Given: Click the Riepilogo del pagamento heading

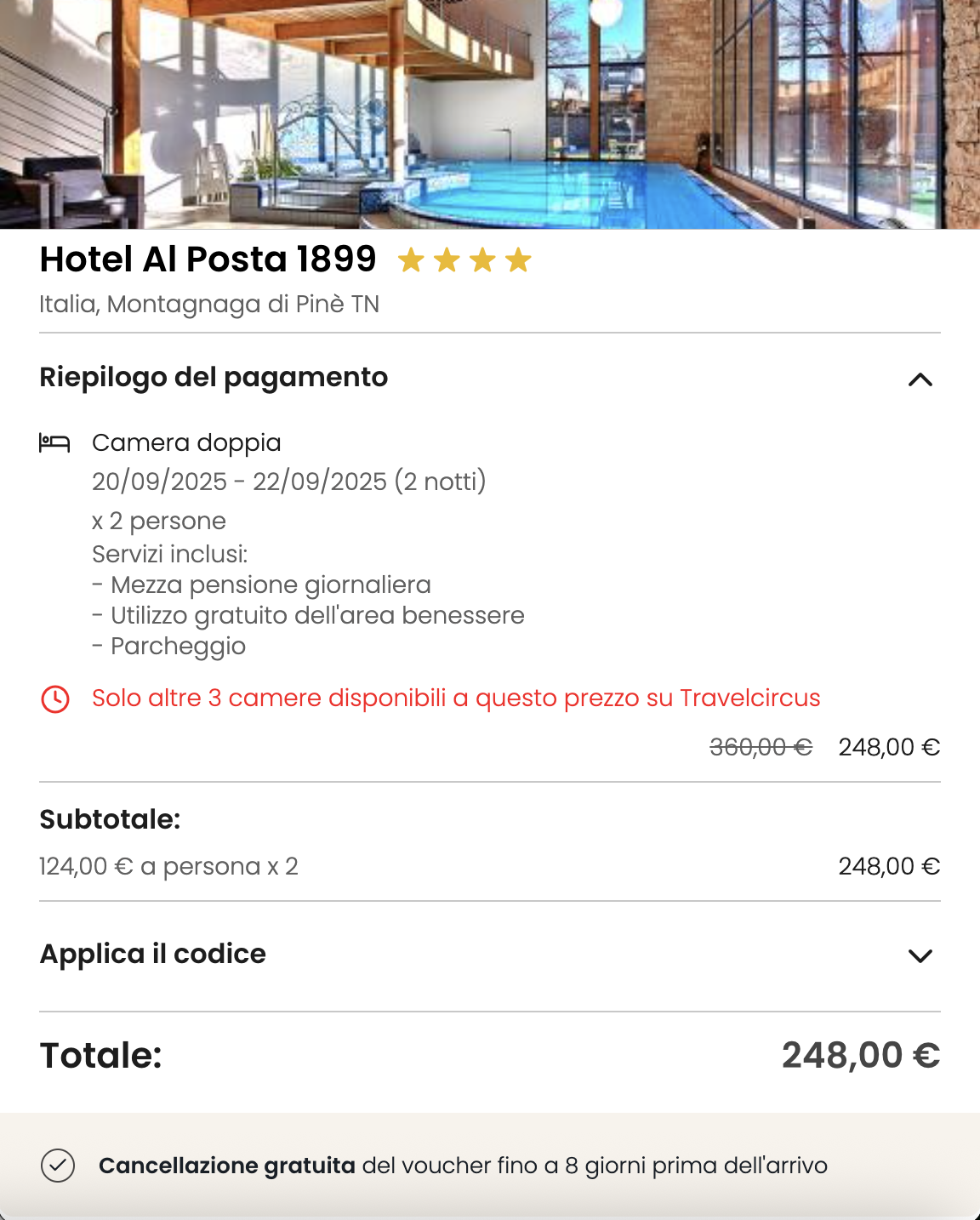Looking at the screenshot, I should coord(213,377).
